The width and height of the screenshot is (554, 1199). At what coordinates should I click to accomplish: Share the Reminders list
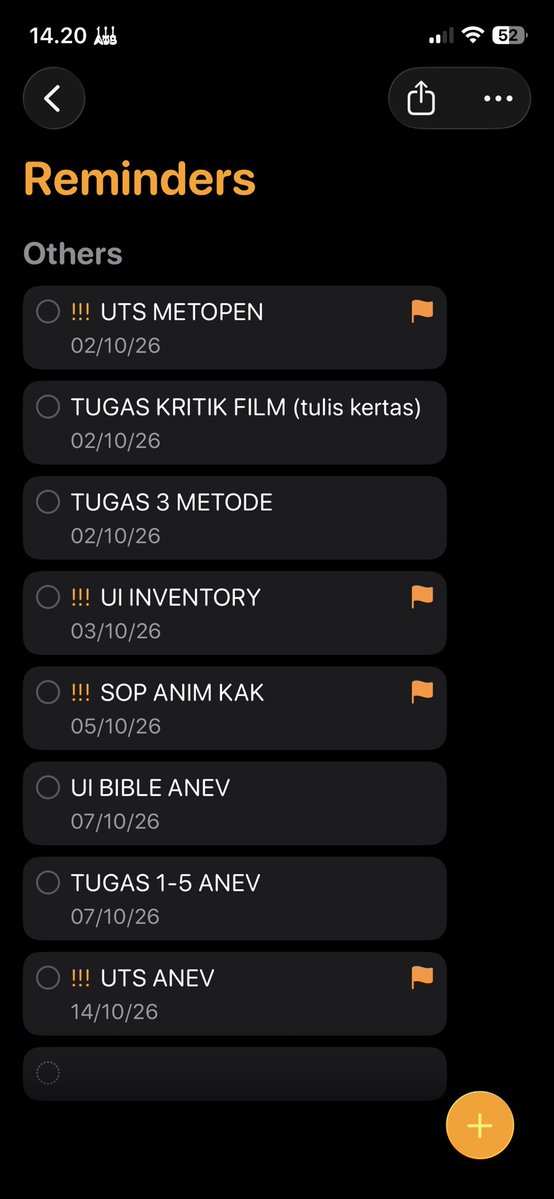(x=421, y=98)
